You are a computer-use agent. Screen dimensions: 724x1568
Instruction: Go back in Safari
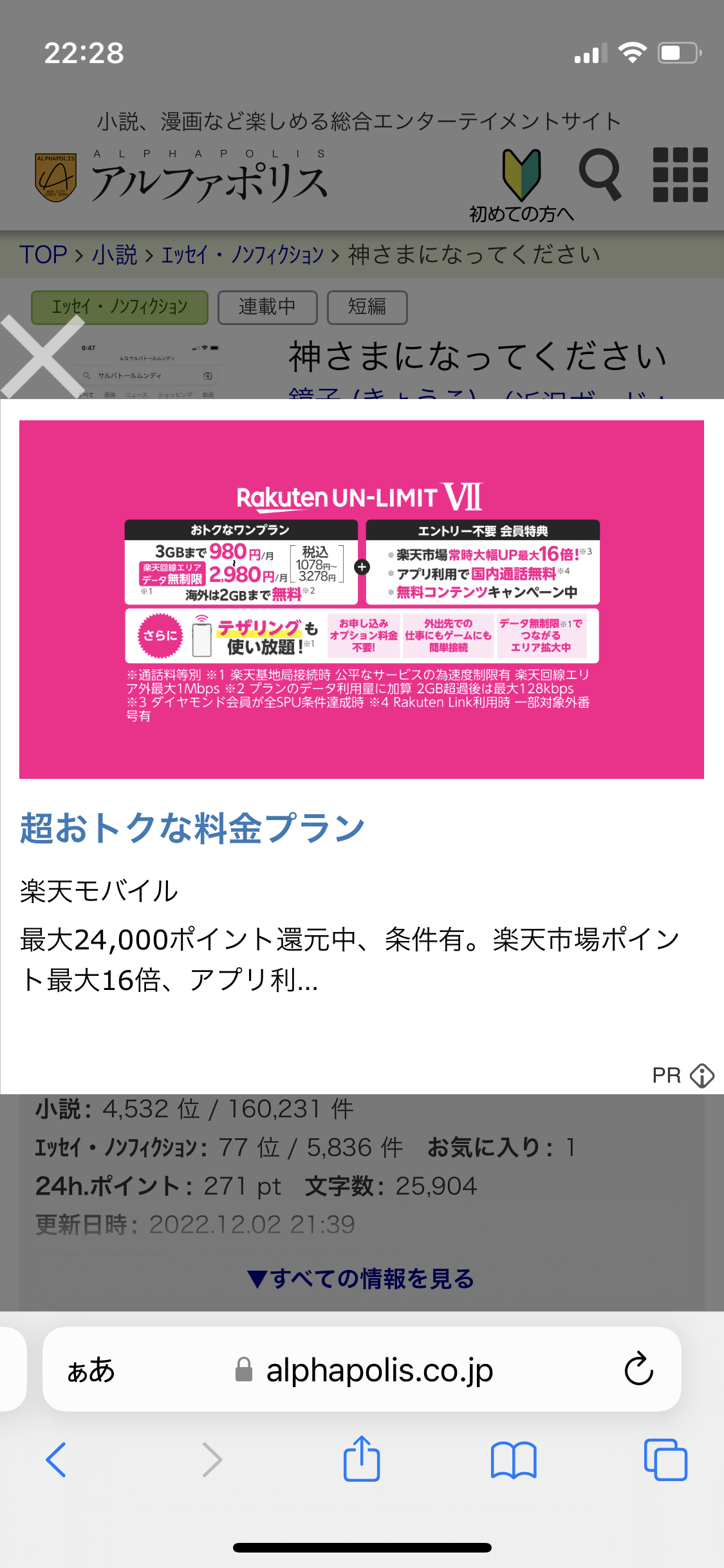57,1460
